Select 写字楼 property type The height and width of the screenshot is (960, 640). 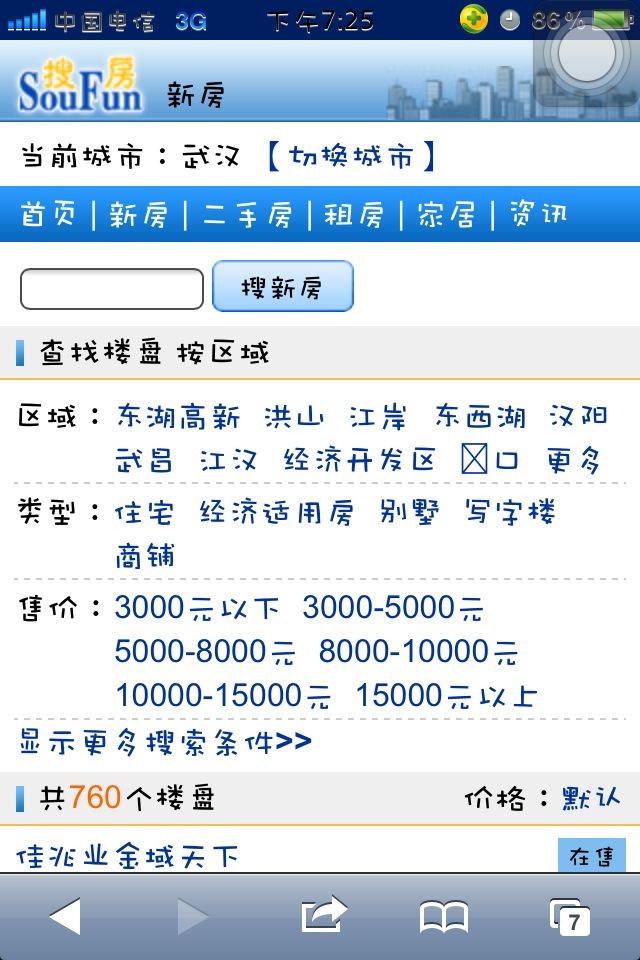click(510, 513)
